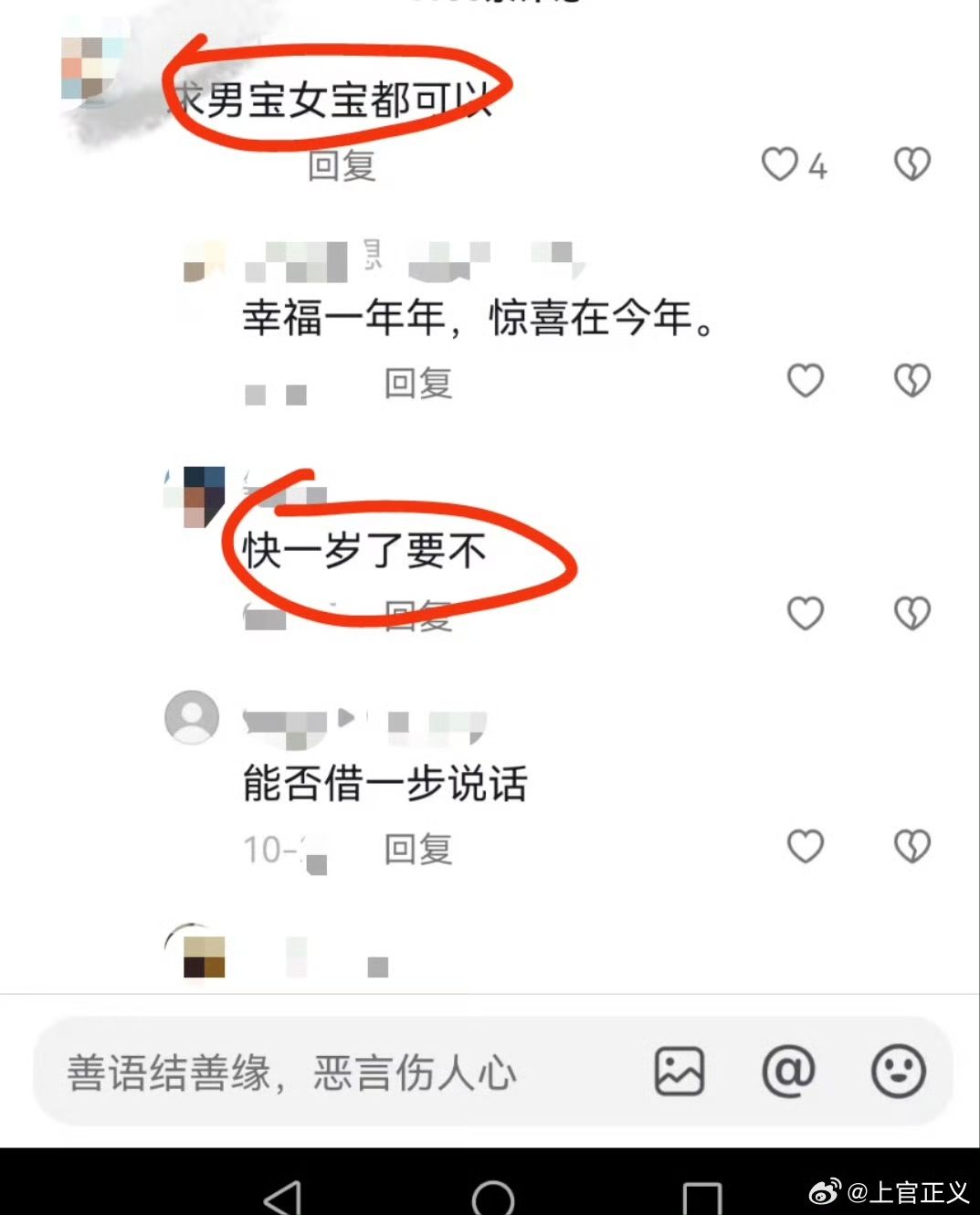Like the comment 能否借一步说话

(806, 847)
